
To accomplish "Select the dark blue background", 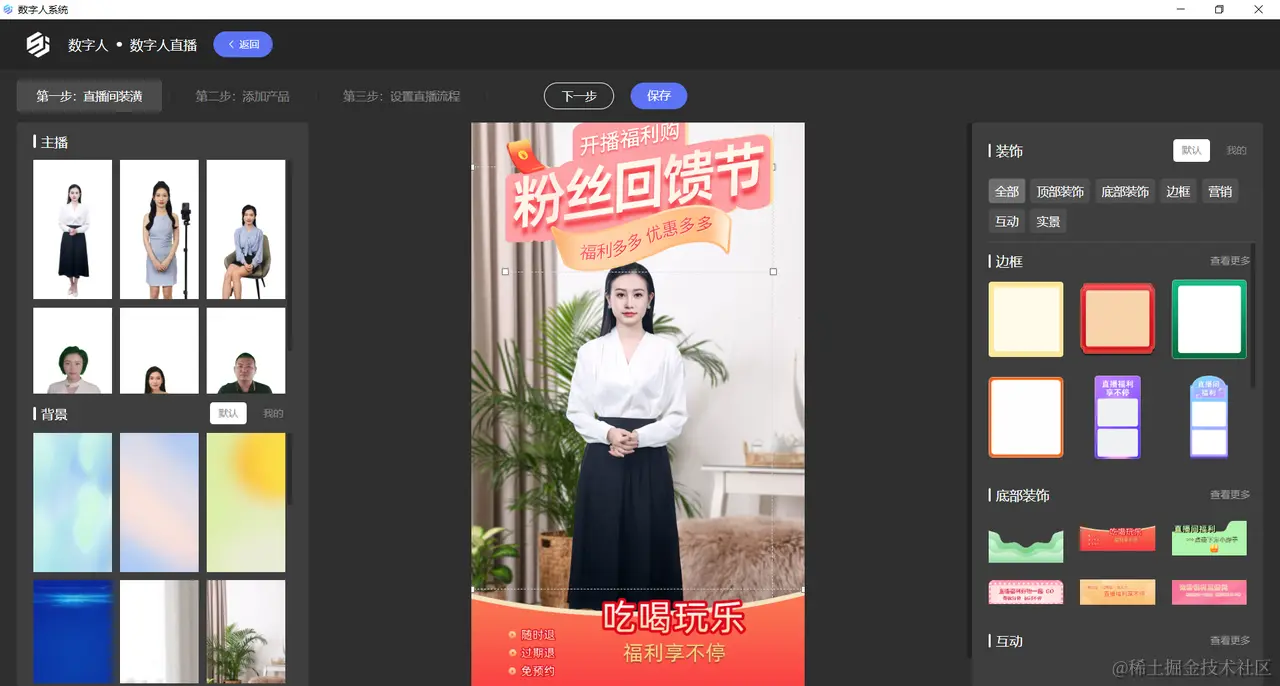I will point(72,630).
